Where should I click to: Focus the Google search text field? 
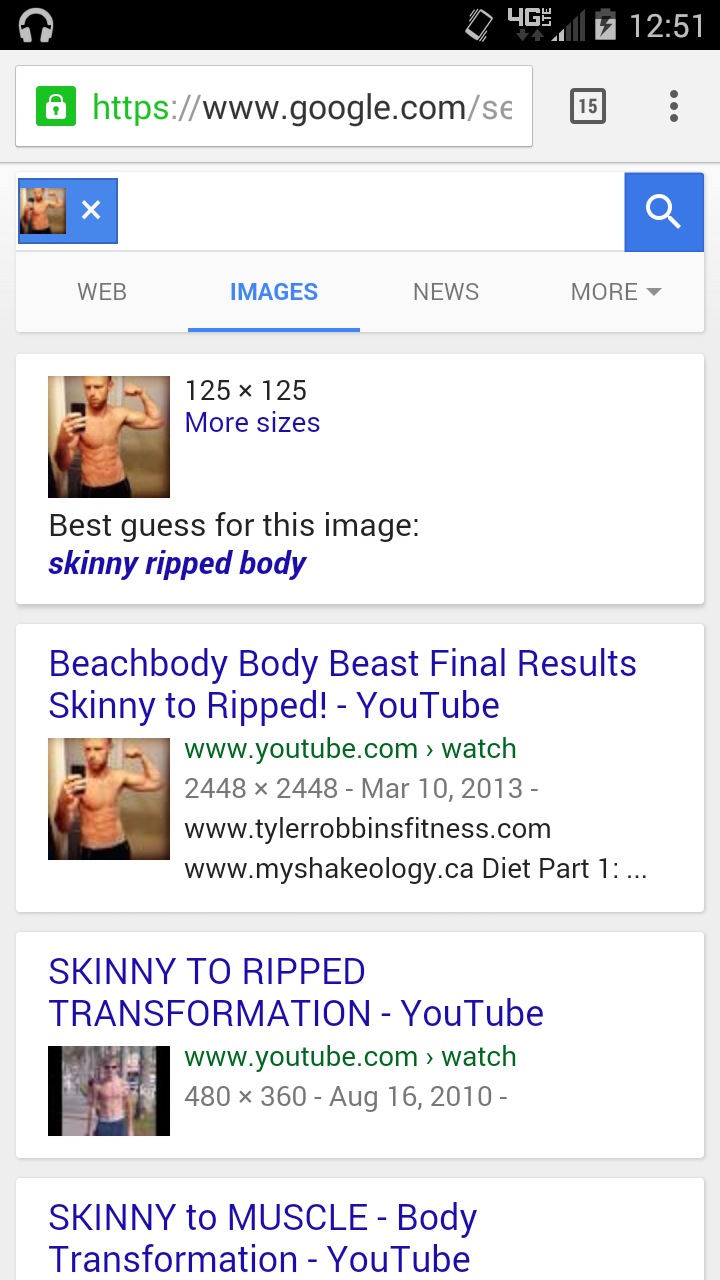click(370, 211)
